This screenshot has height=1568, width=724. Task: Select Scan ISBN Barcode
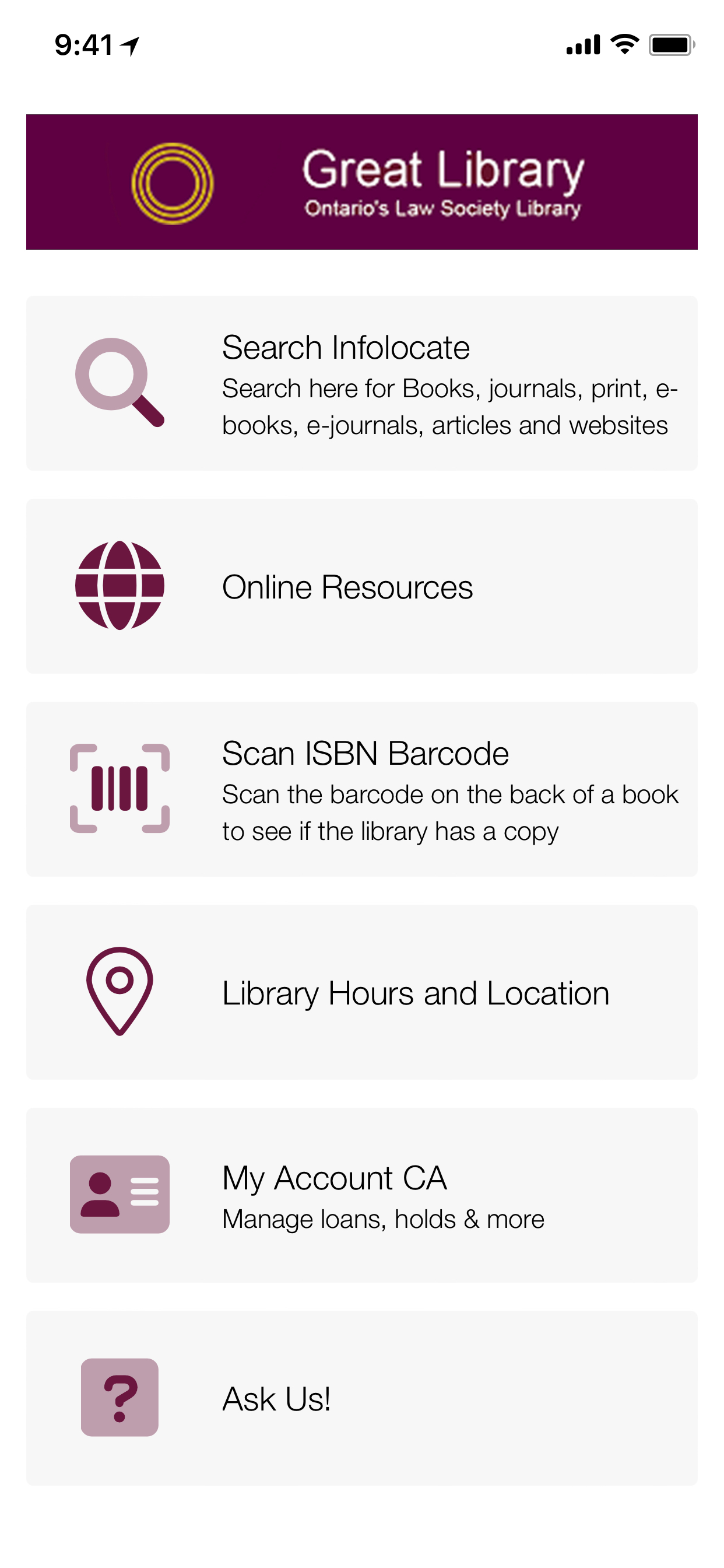(361, 789)
